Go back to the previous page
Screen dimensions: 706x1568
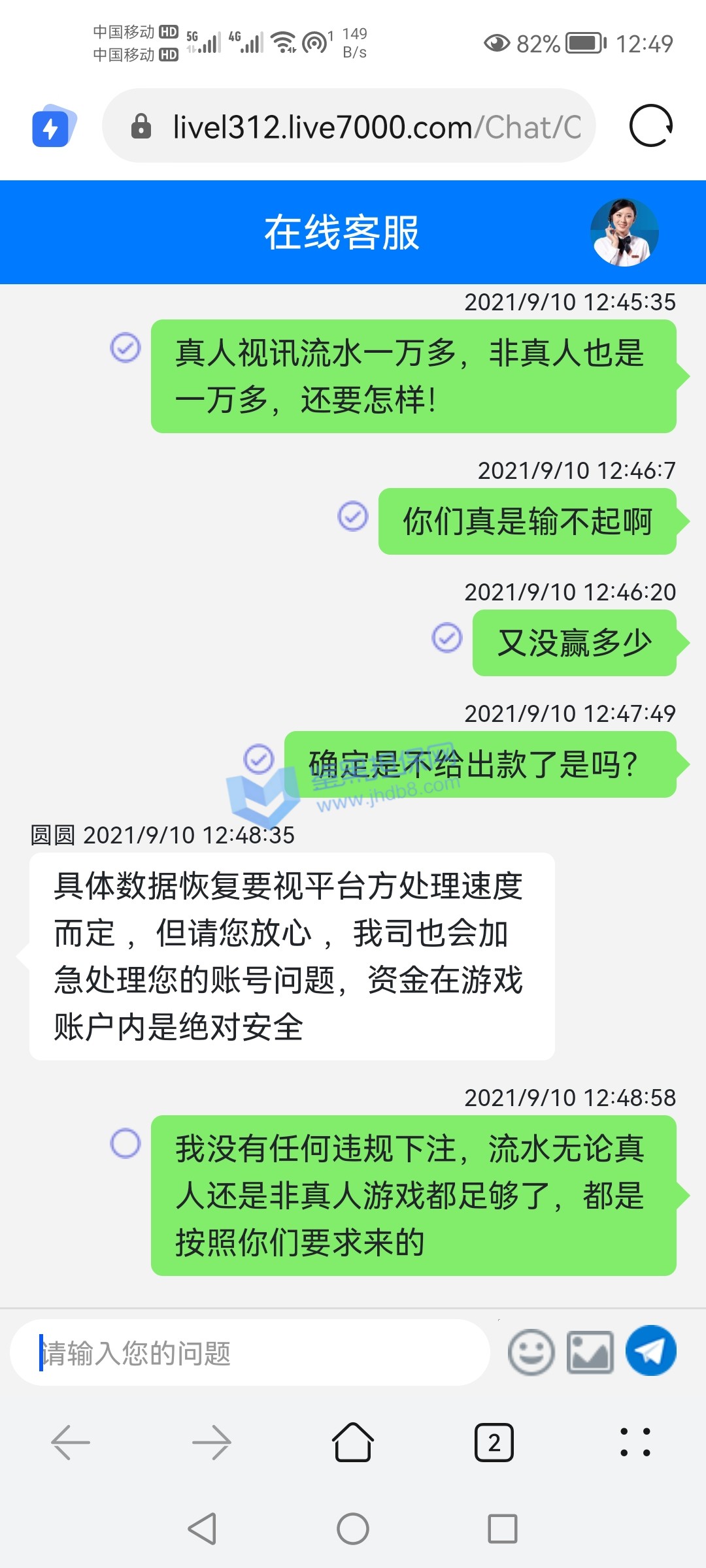point(71,1442)
